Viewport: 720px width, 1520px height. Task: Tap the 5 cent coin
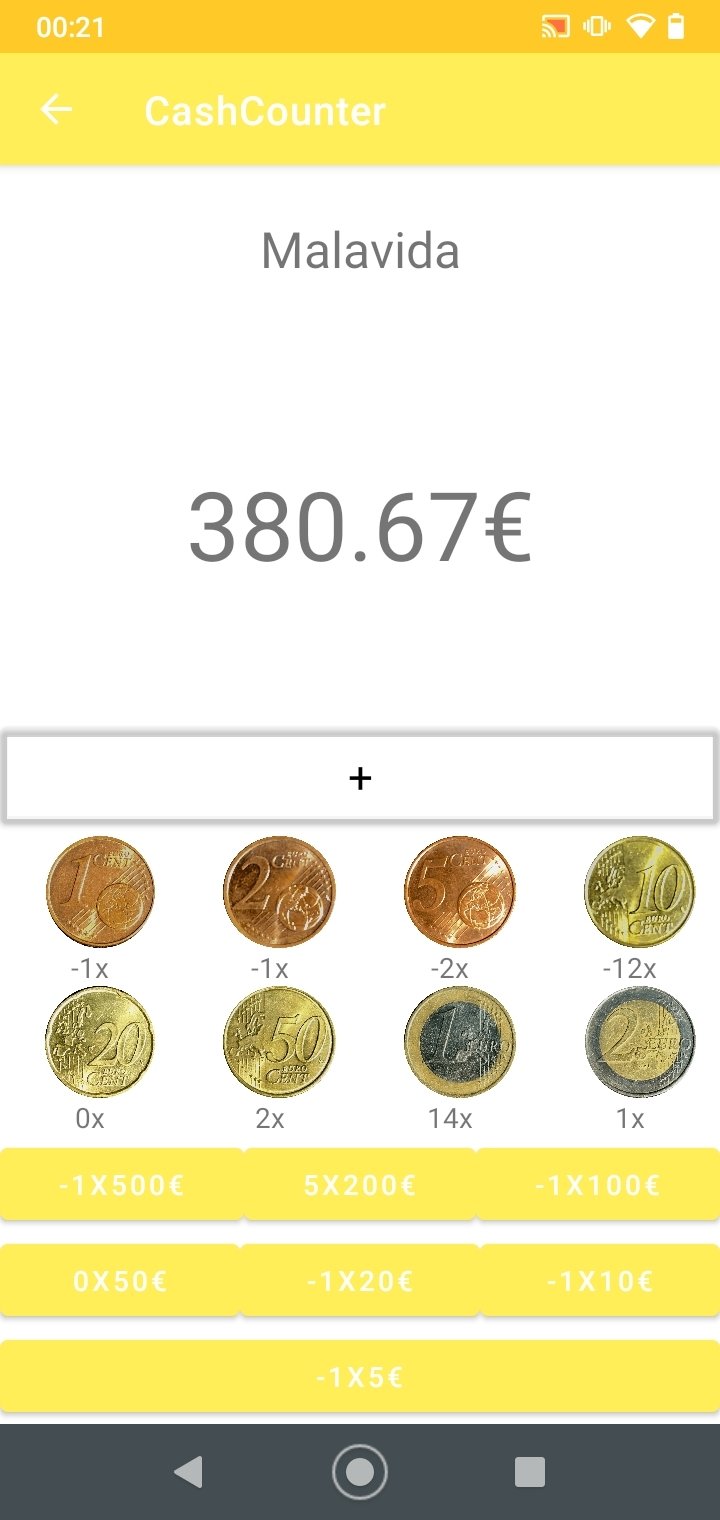tap(459, 892)
